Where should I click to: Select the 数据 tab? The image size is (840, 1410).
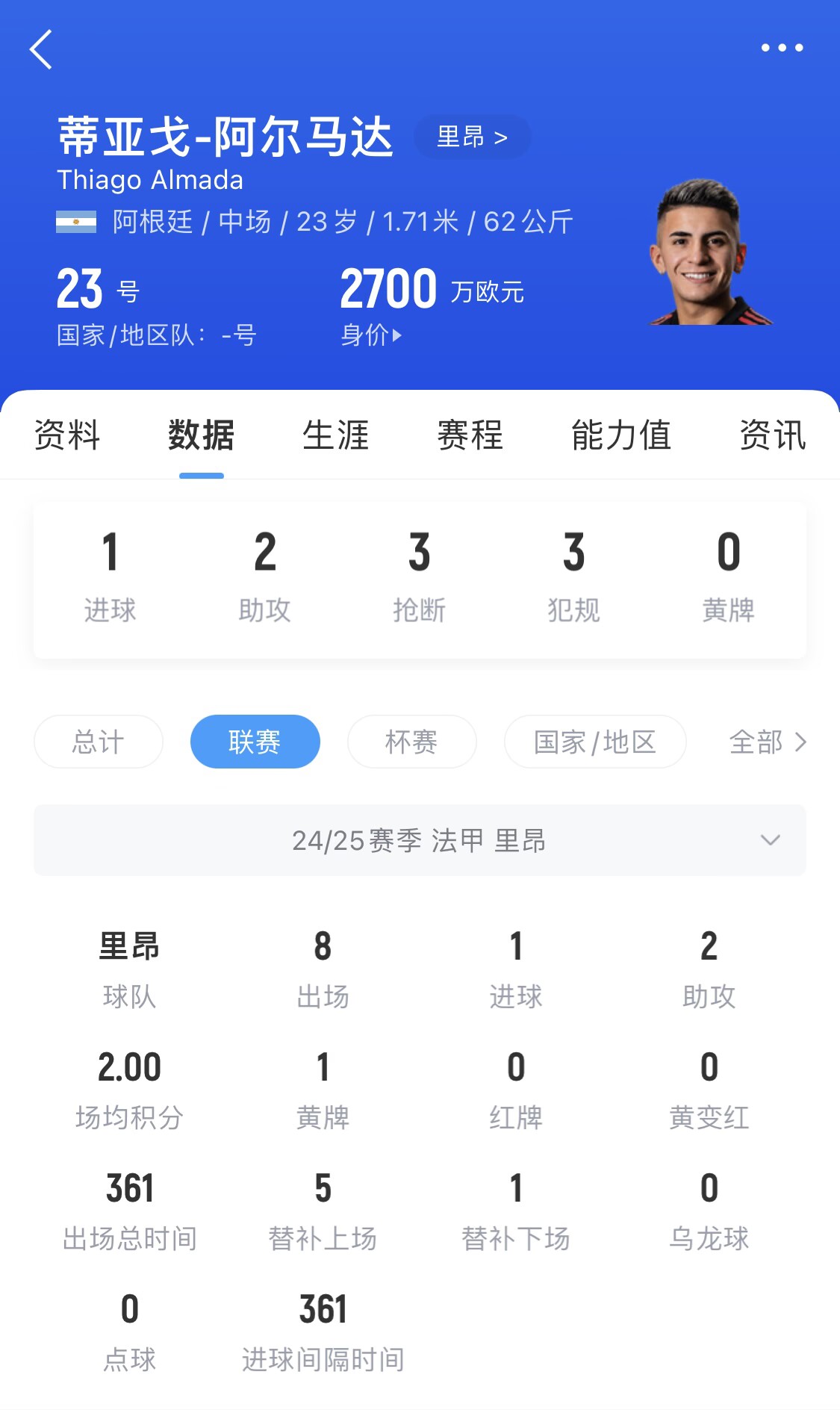pos(201,435)
